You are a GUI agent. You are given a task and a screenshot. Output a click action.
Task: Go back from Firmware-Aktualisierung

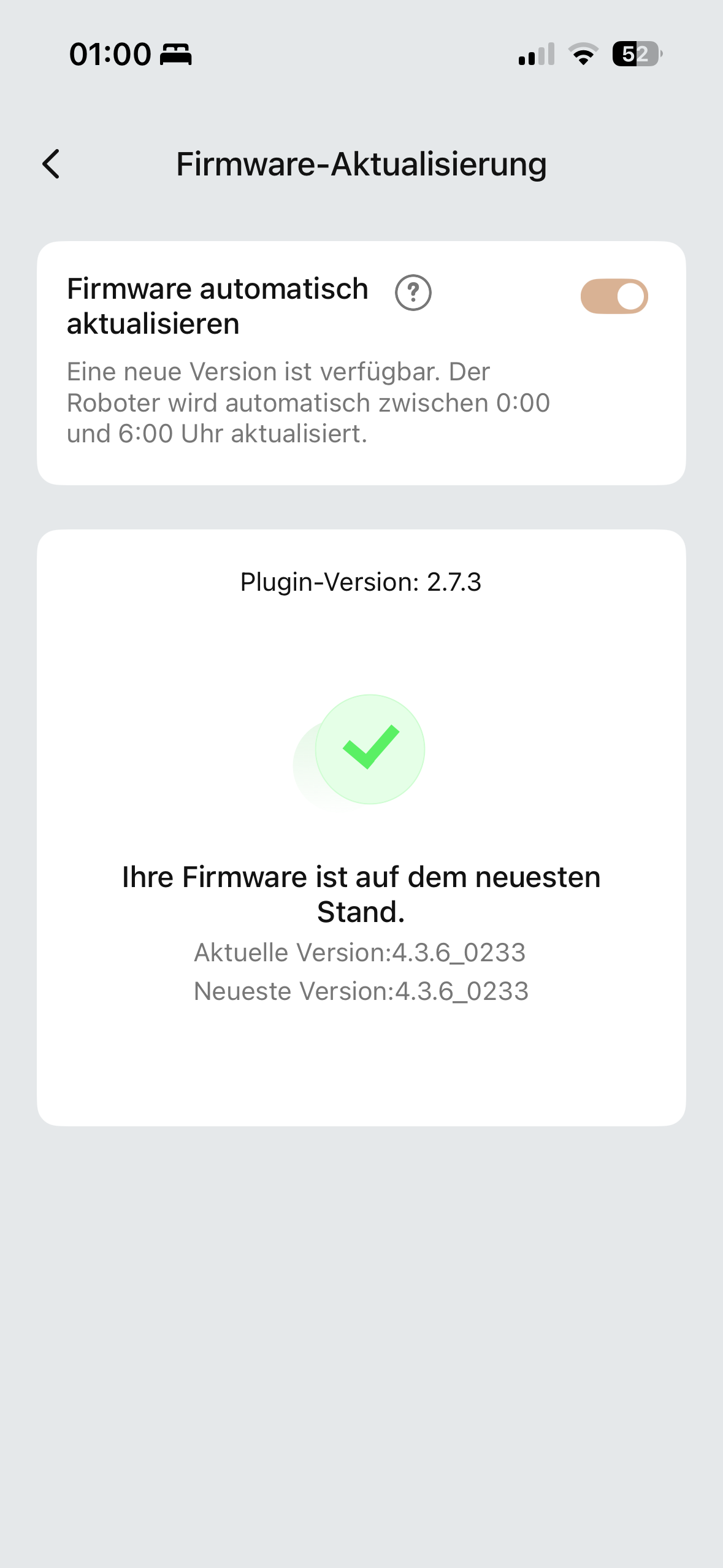point(52,164)
